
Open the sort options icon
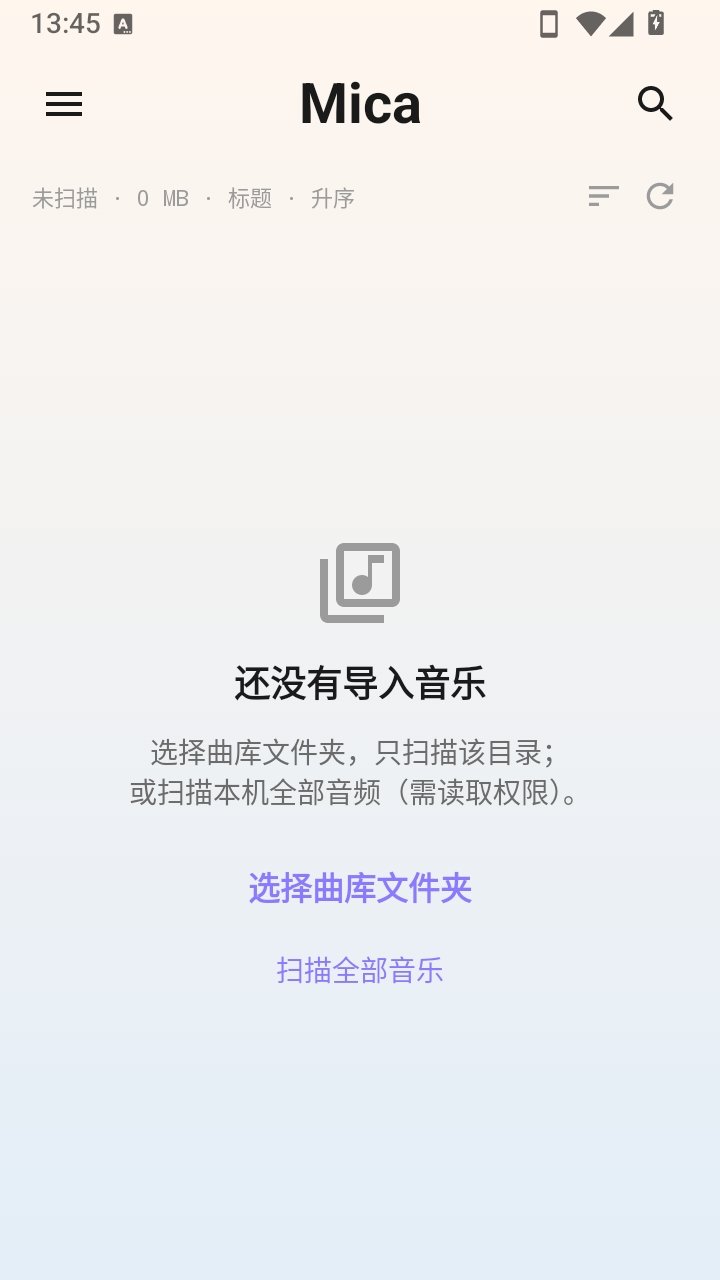603,196
